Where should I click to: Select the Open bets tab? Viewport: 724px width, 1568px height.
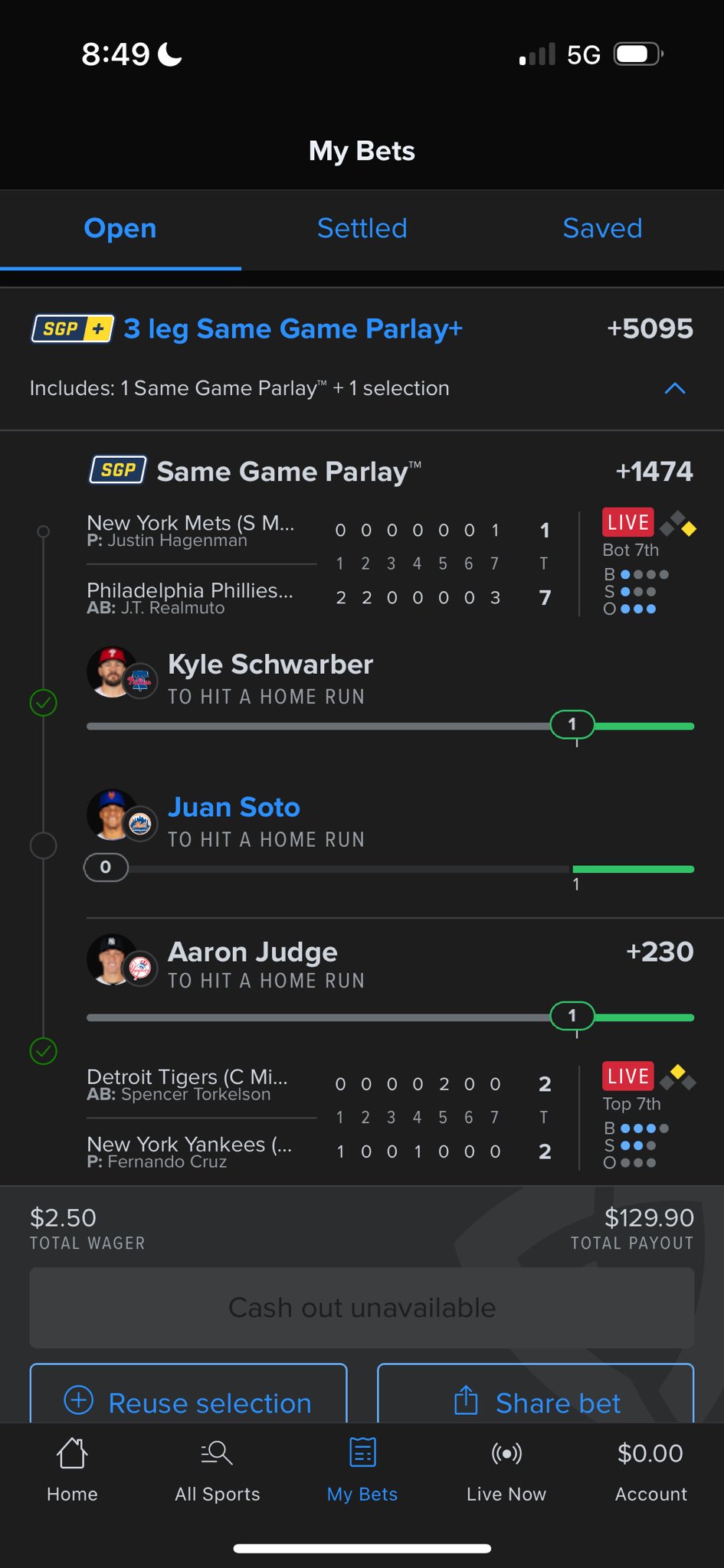[x=120, y=228]
